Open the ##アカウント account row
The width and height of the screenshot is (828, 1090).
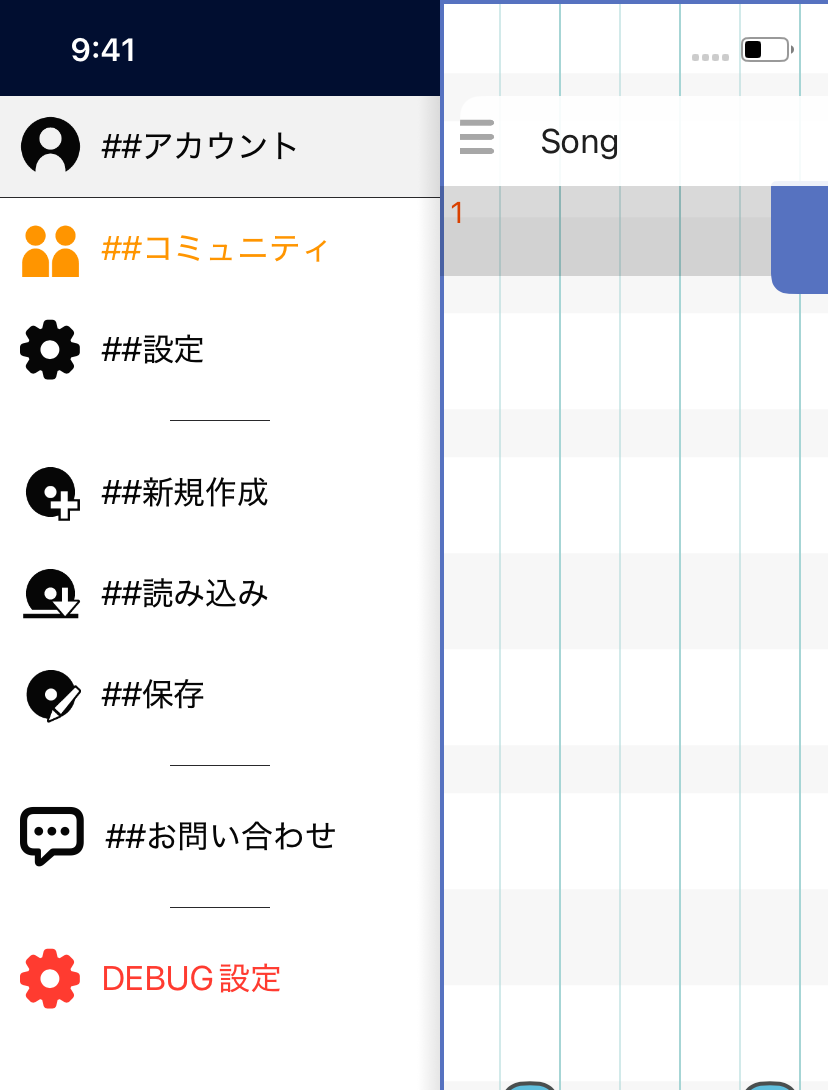pyautogui.click(x=220, y=147)
